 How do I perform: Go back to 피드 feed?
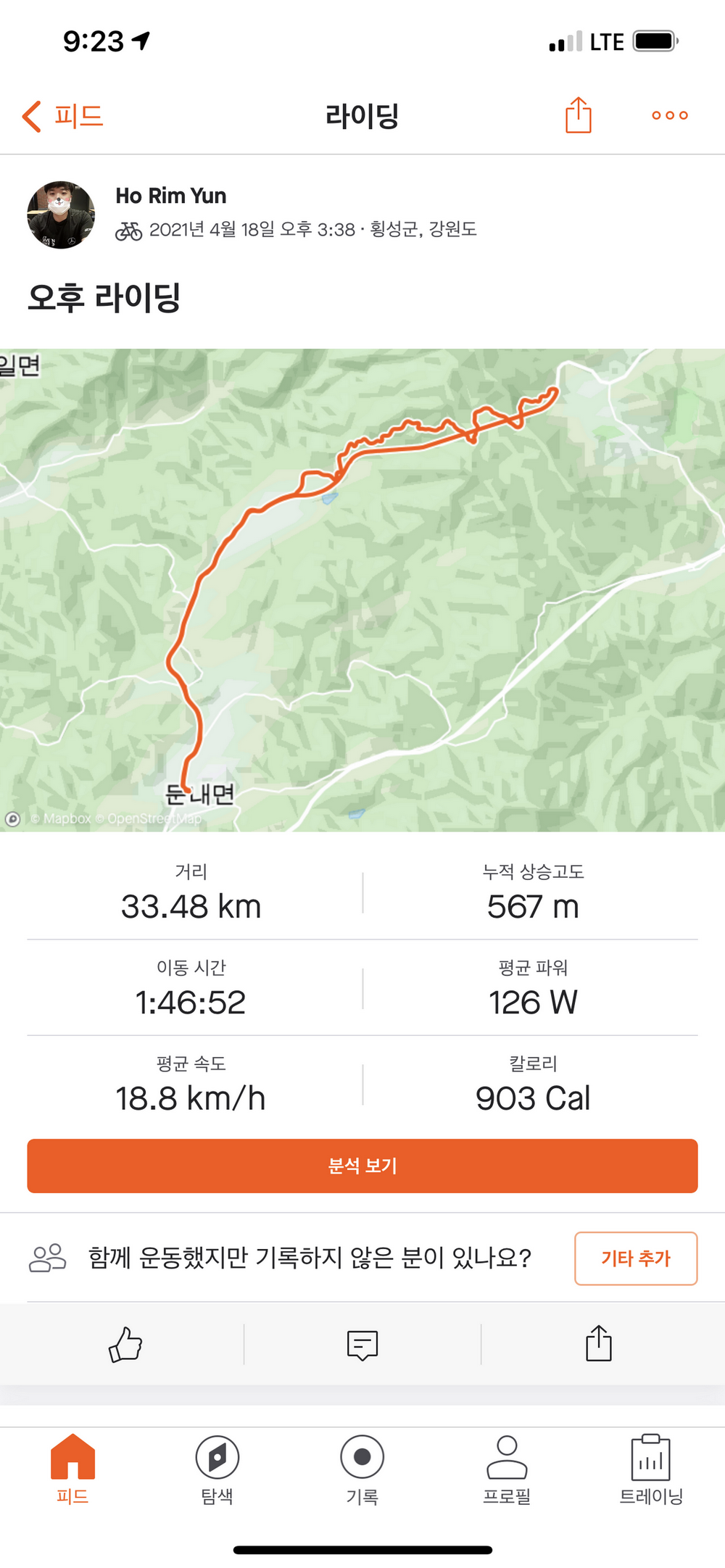coord(62,116)
